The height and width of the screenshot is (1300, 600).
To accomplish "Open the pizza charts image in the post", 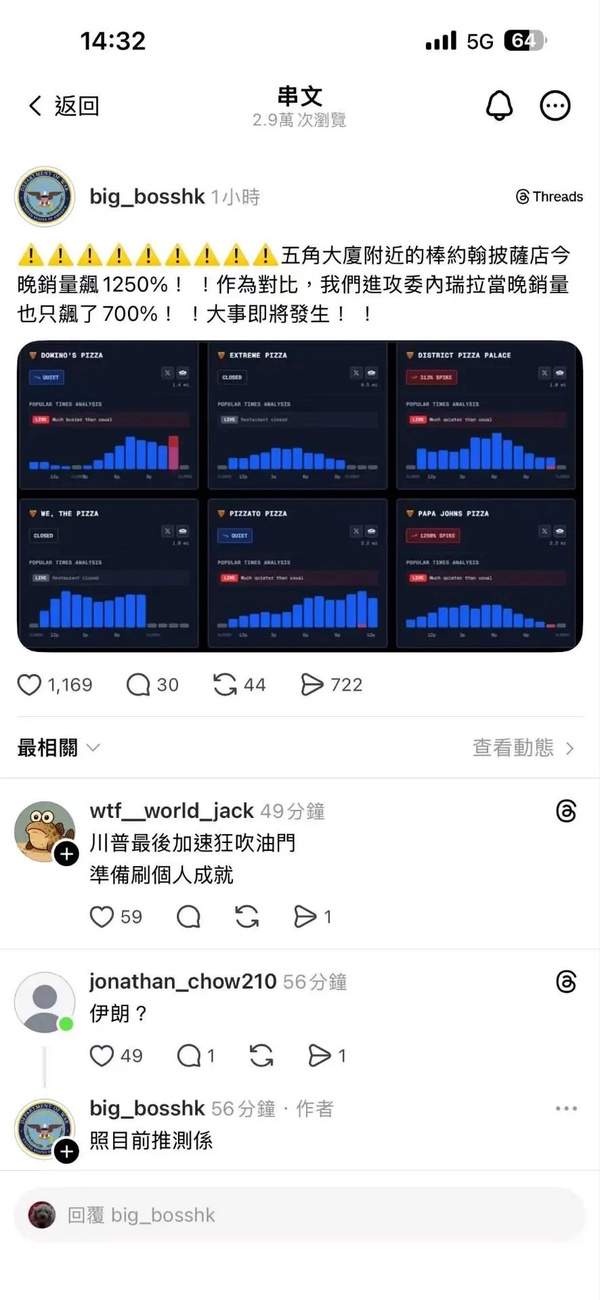I will click(x=299, y=496).
